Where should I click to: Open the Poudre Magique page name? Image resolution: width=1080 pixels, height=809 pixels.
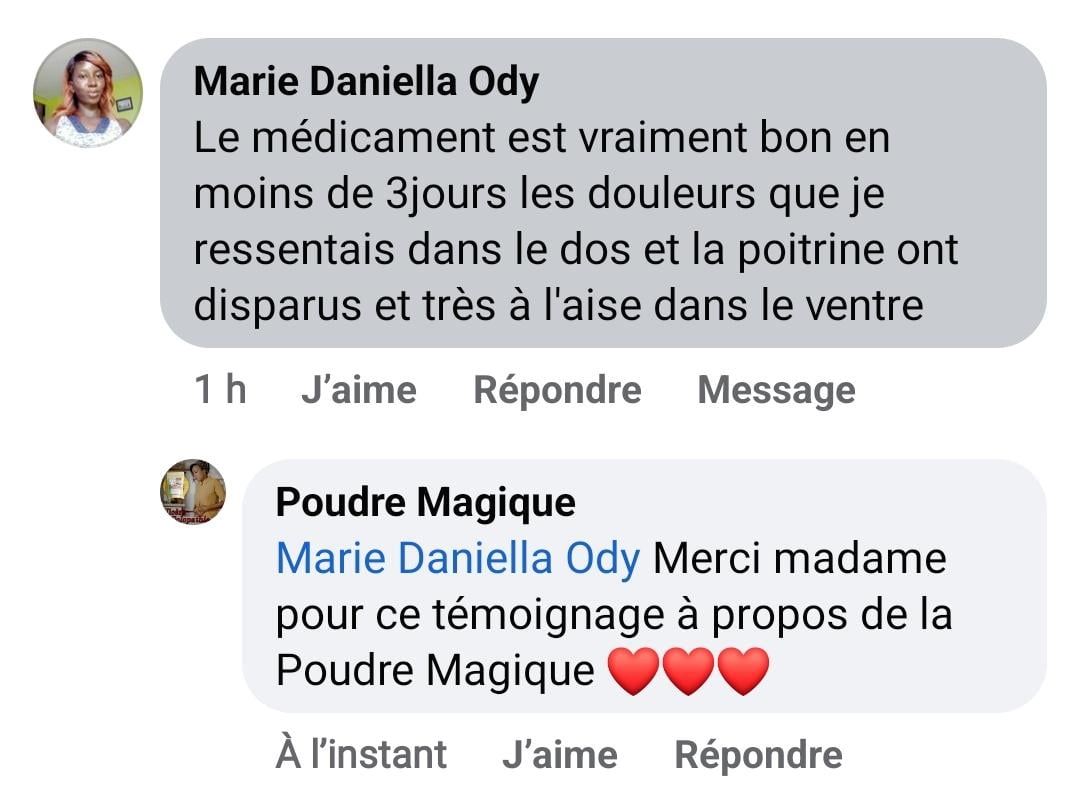425,502
